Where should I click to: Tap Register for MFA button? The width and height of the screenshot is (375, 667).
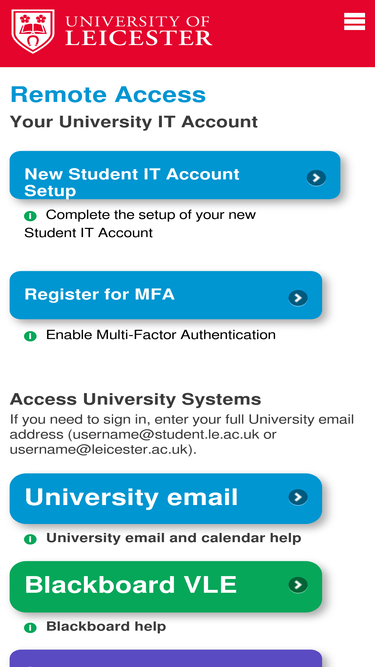tap(166, 295)
